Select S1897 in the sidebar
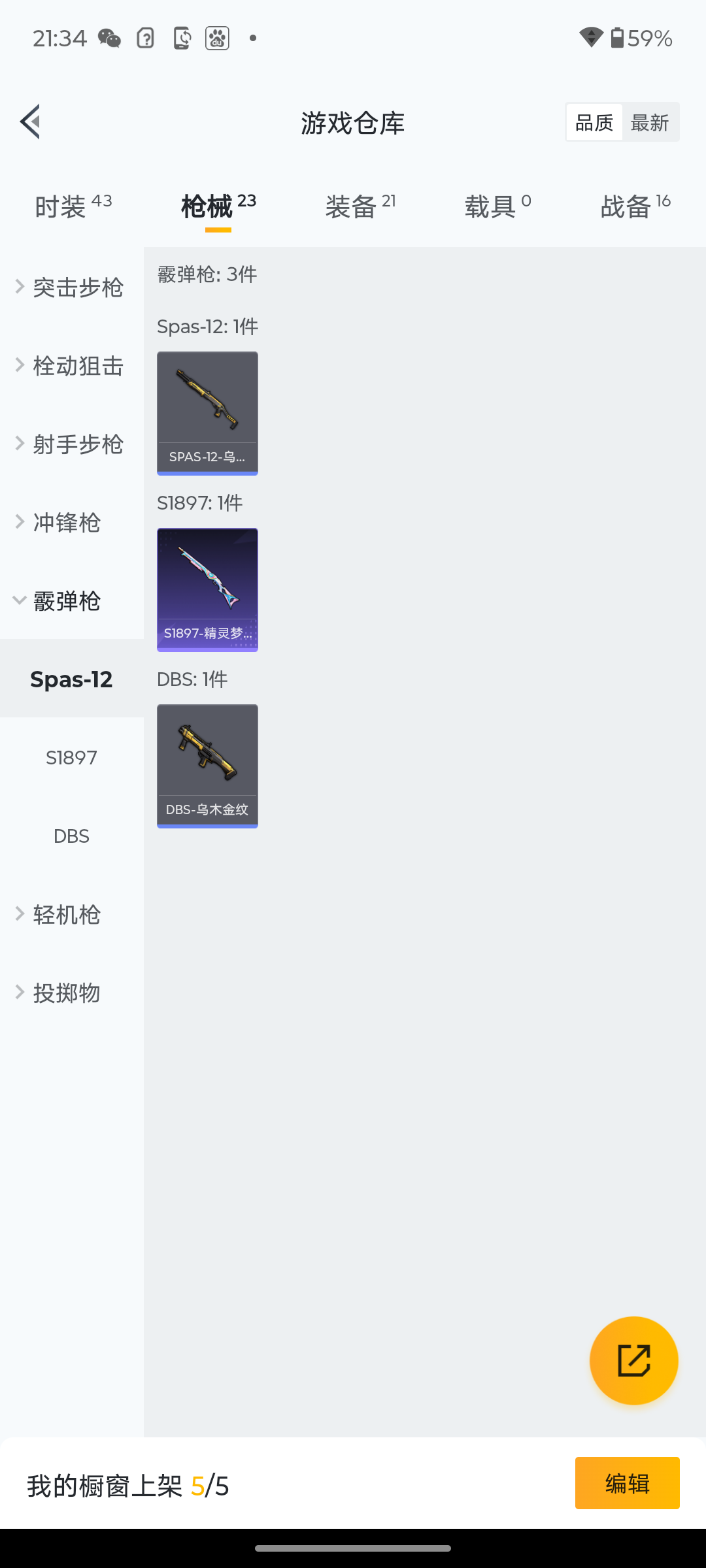The height and width of the screenshot is (1568, 706). (x=72, y=757)
